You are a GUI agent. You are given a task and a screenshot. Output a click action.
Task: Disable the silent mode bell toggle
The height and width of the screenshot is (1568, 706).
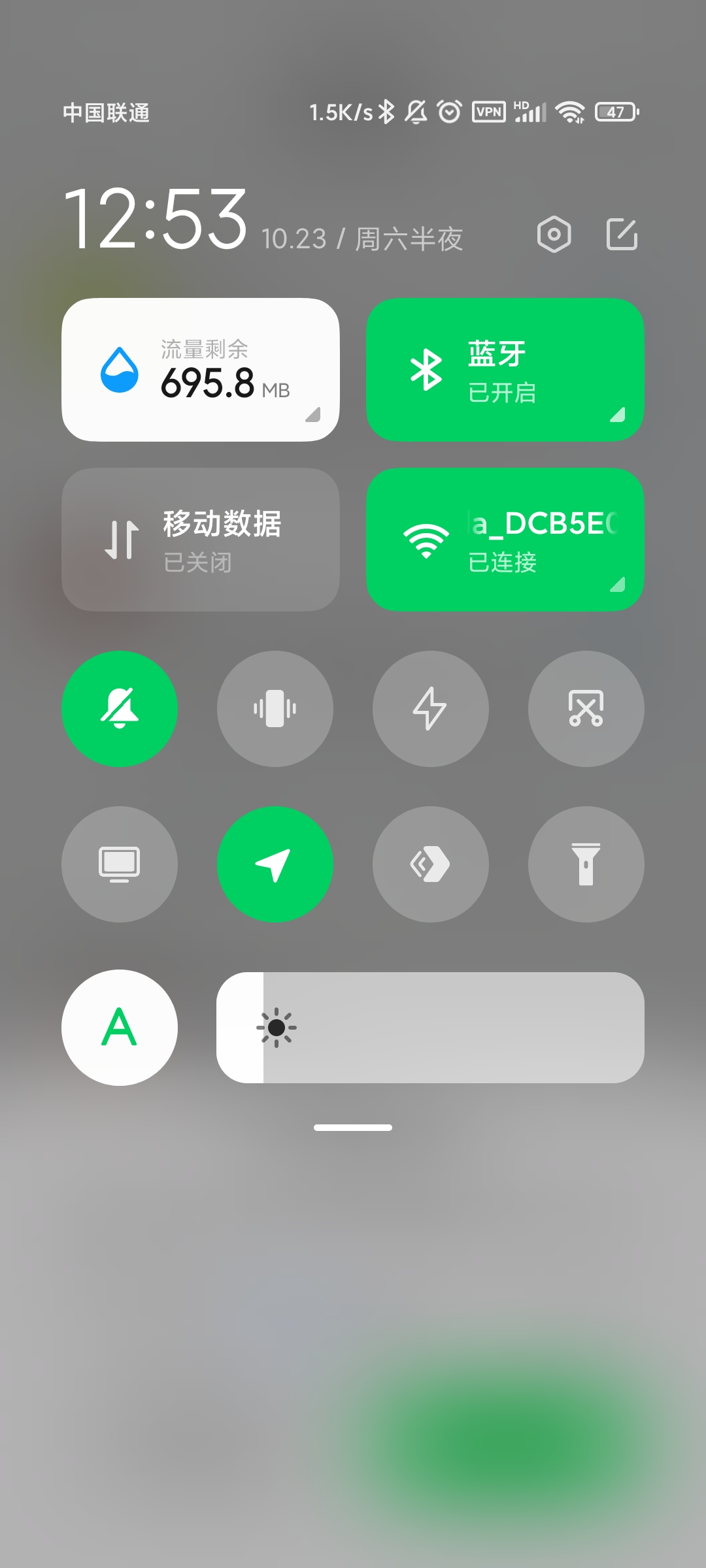120,709
